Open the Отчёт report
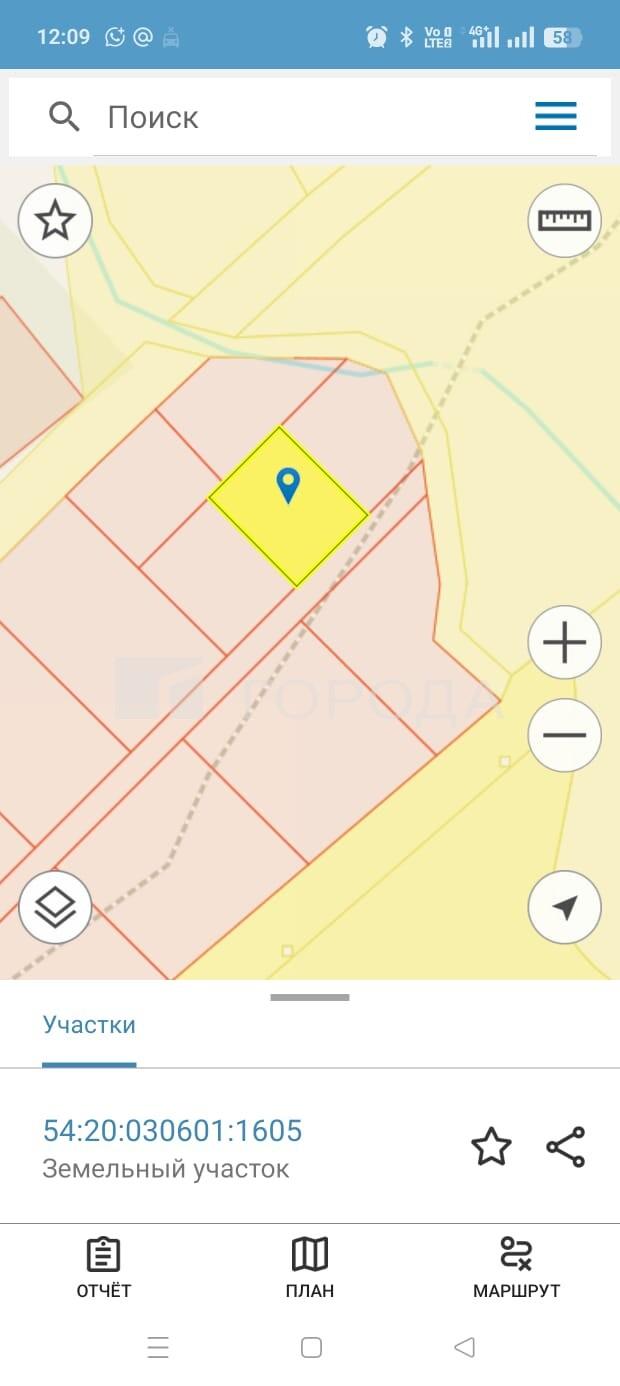Image resolution: width=620 pixels, height=1386 pixels. [104, 1267]
